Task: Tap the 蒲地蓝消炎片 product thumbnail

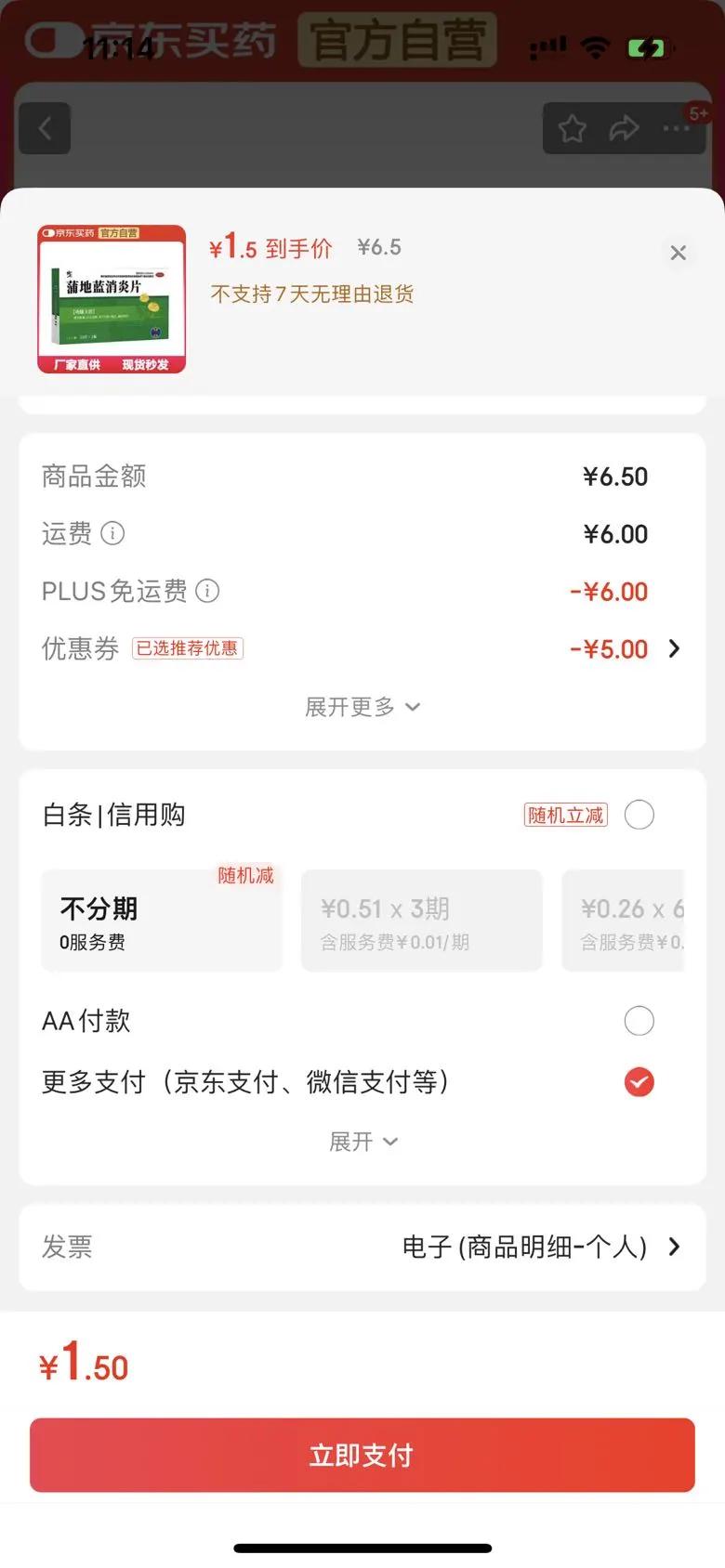Action: [111, 300]
